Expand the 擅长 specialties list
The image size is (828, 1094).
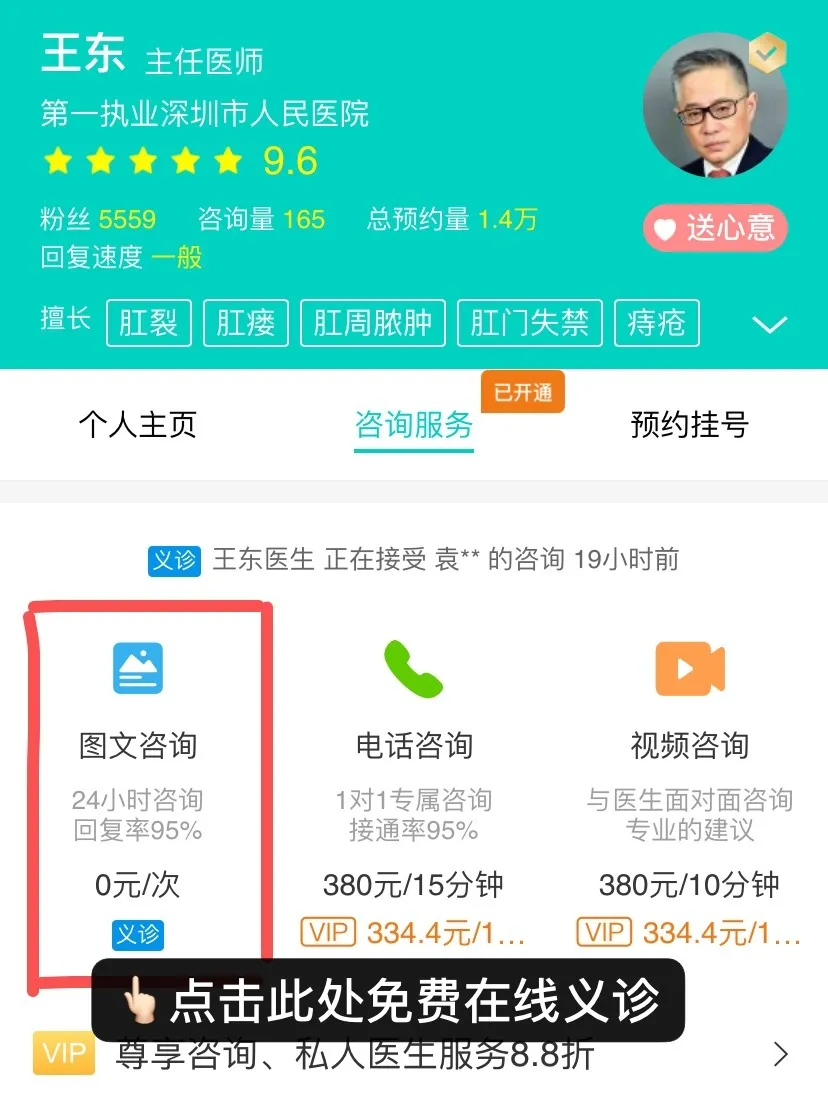pyautogui.click(x=769, y=325)
